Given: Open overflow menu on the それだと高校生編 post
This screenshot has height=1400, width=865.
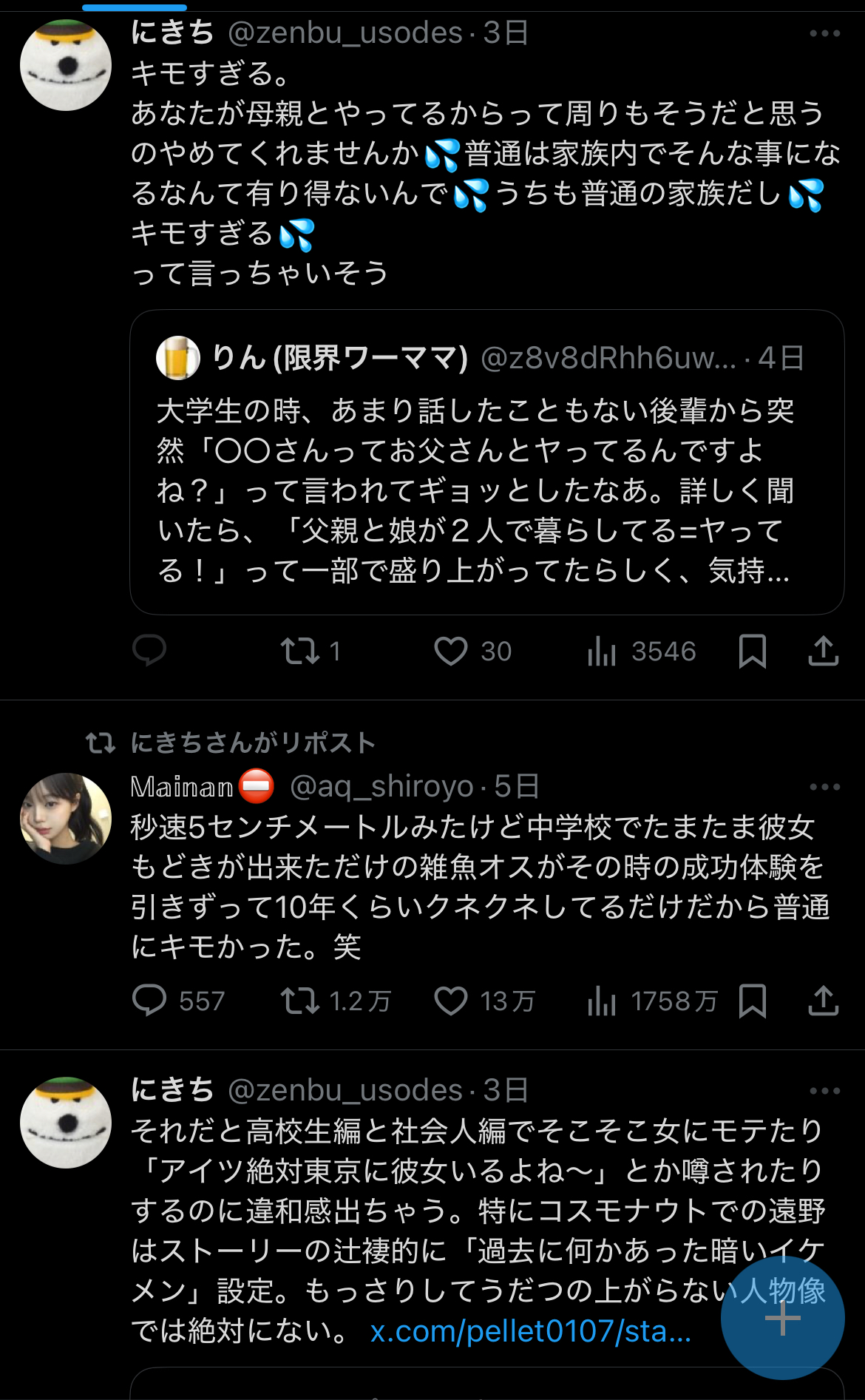Looking at the screenshot, I should [824, 1091].
